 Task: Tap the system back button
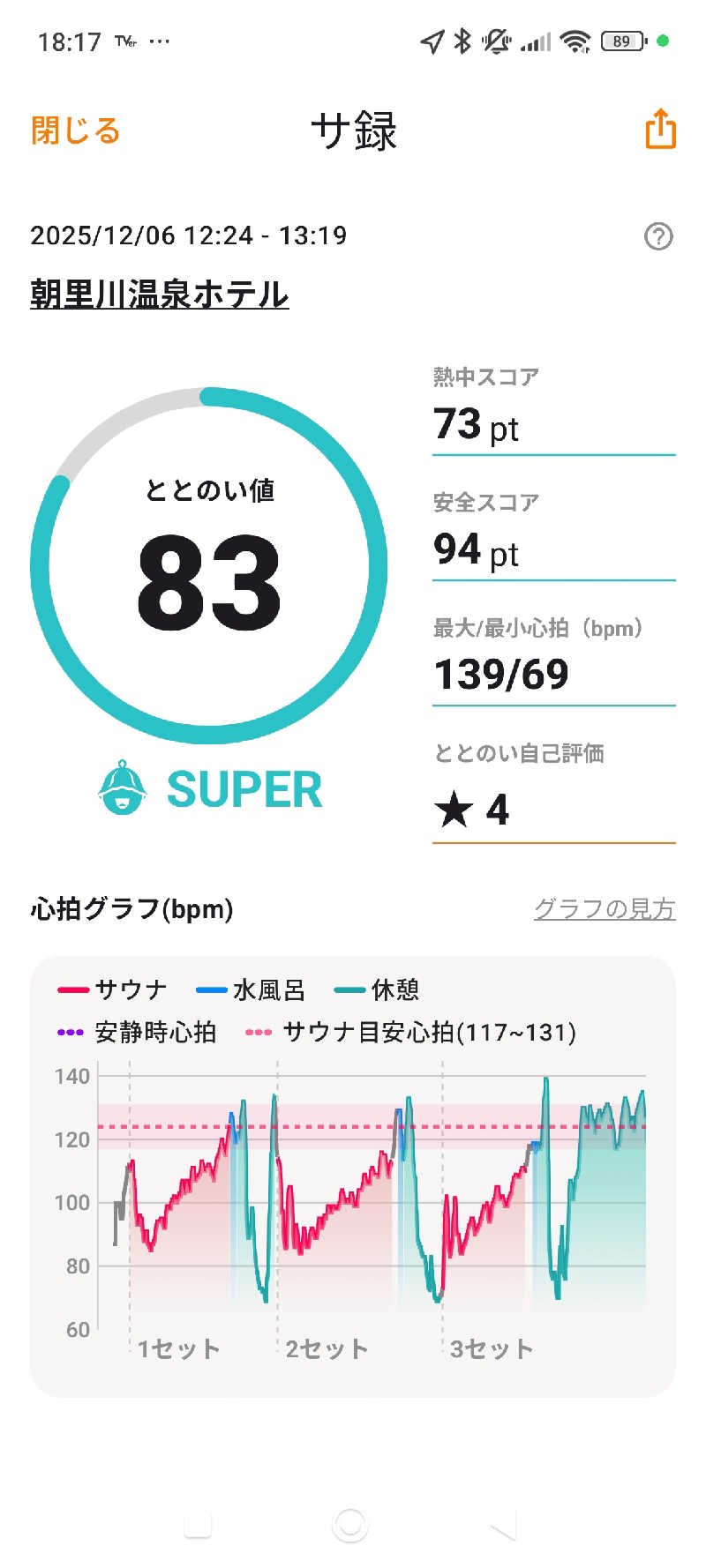coord(503,1523)
